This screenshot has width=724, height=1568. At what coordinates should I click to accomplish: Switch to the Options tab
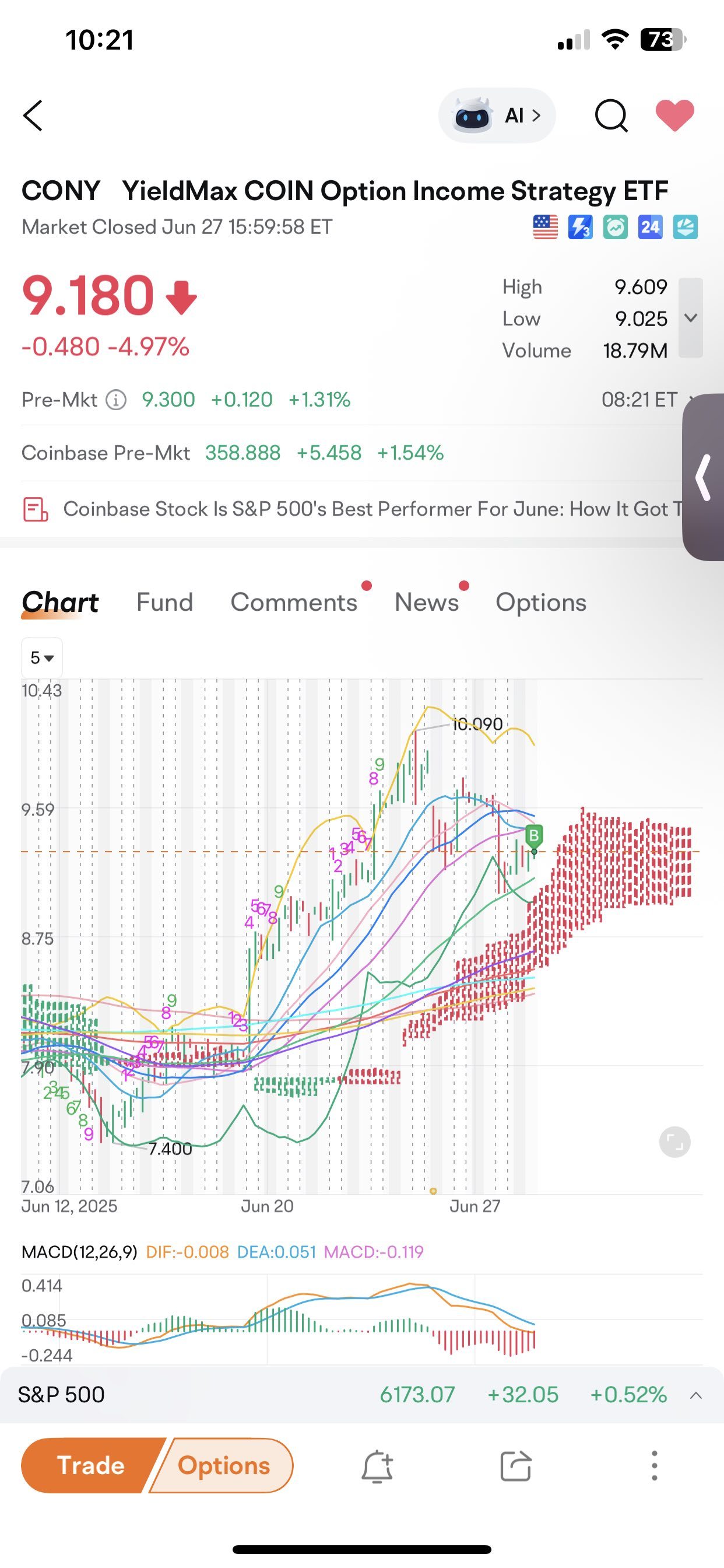tap(541, 602)
